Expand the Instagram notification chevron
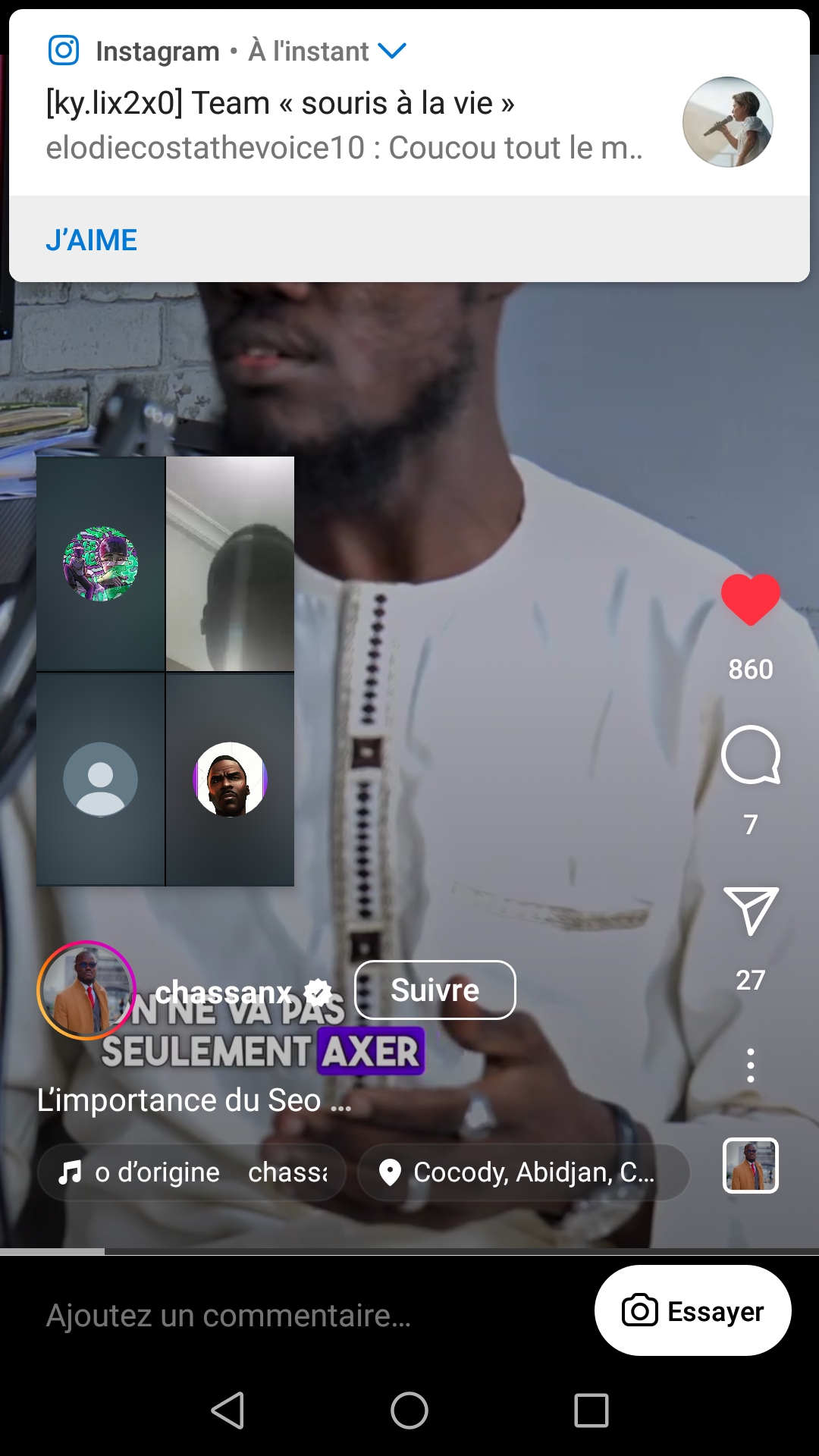819x1456 pixels. [x=392, y=51]
